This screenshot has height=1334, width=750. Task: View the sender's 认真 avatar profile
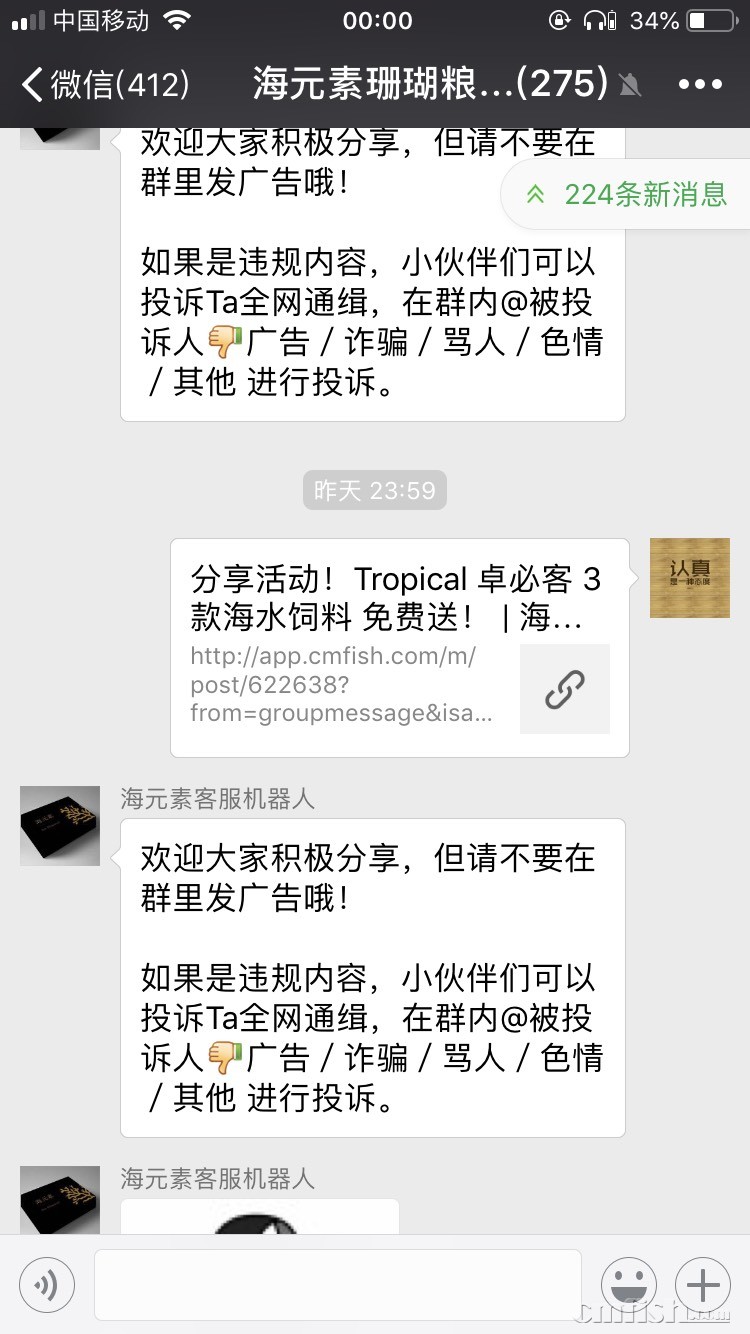(689, 578)
